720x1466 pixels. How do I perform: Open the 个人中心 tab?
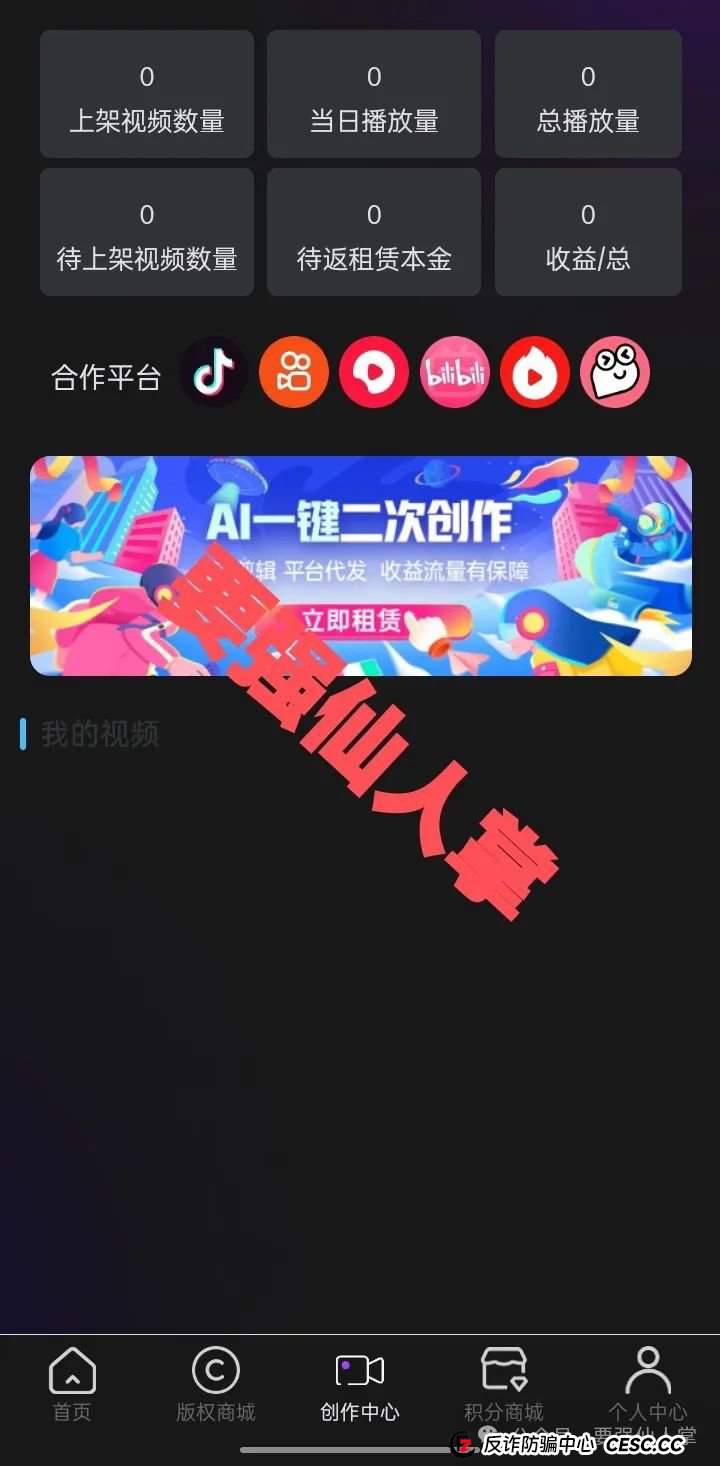coord(648,1384)
